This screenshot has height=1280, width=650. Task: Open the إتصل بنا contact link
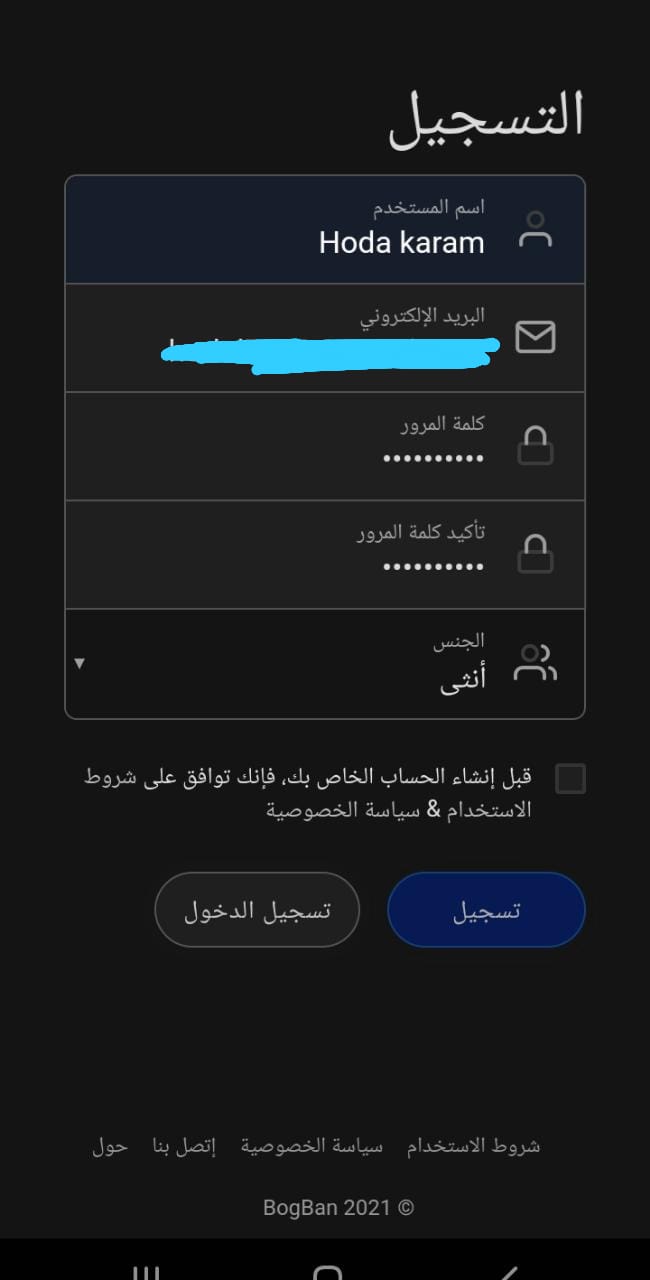(184, 1146)
